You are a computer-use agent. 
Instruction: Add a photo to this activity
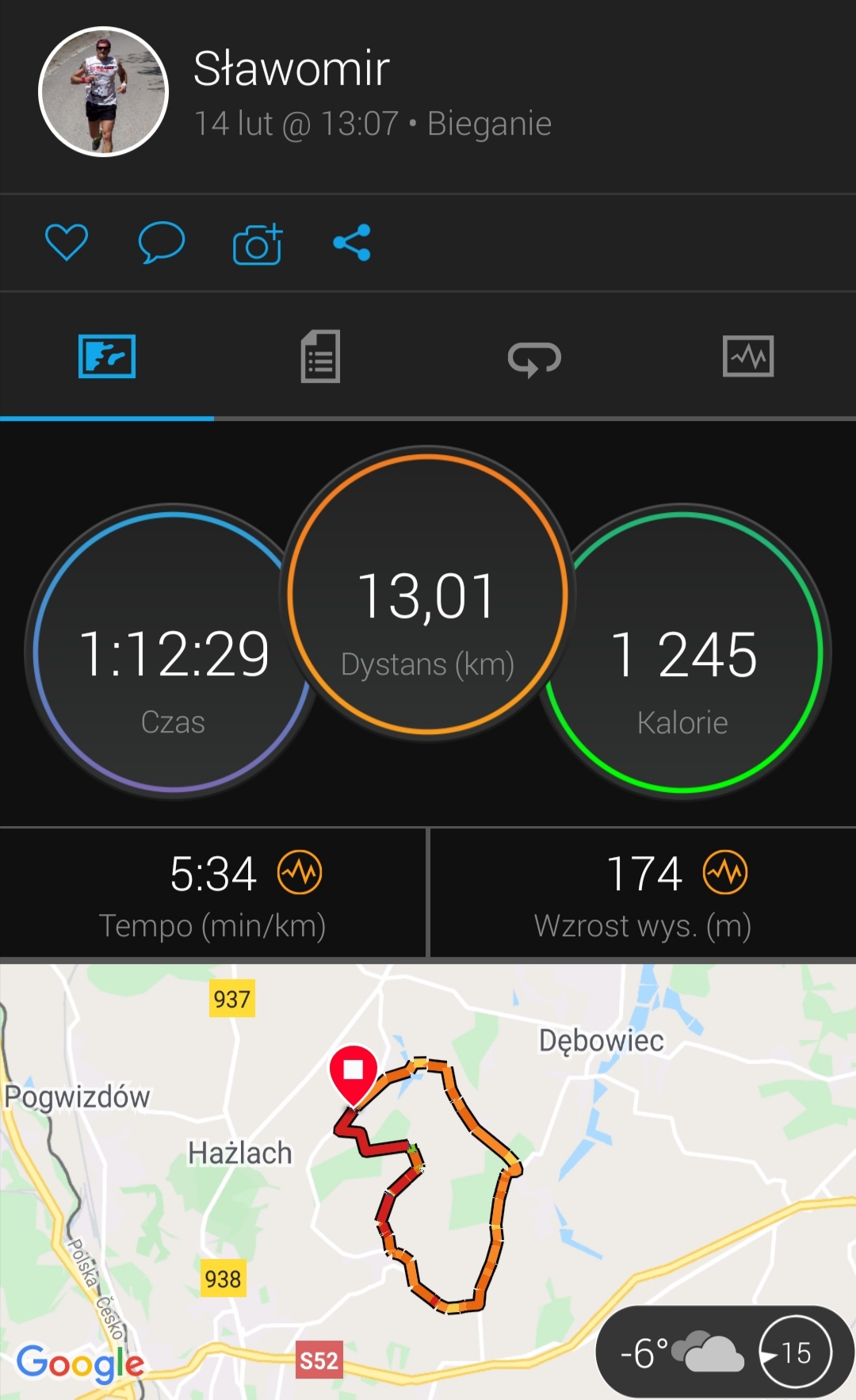point(258,243)
